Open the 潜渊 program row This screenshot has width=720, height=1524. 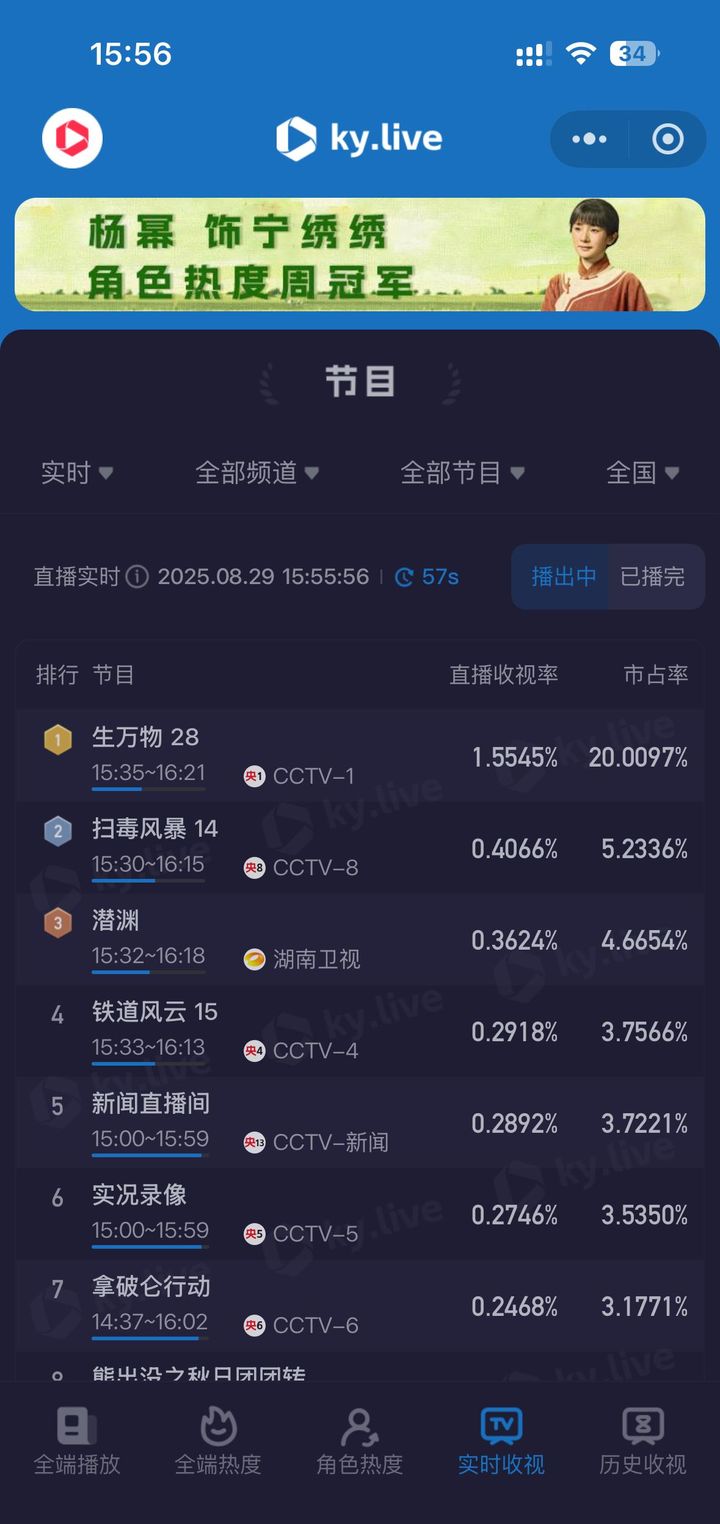[x=360, y=940]
